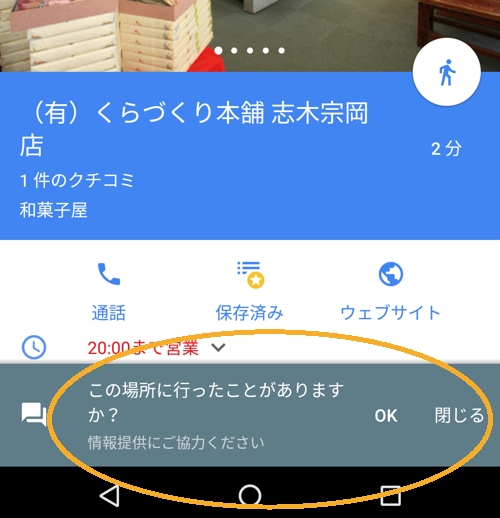Screen dimensions: 500x518
Task: Dismiss the prompt with 閉じる
Action: 459,415
